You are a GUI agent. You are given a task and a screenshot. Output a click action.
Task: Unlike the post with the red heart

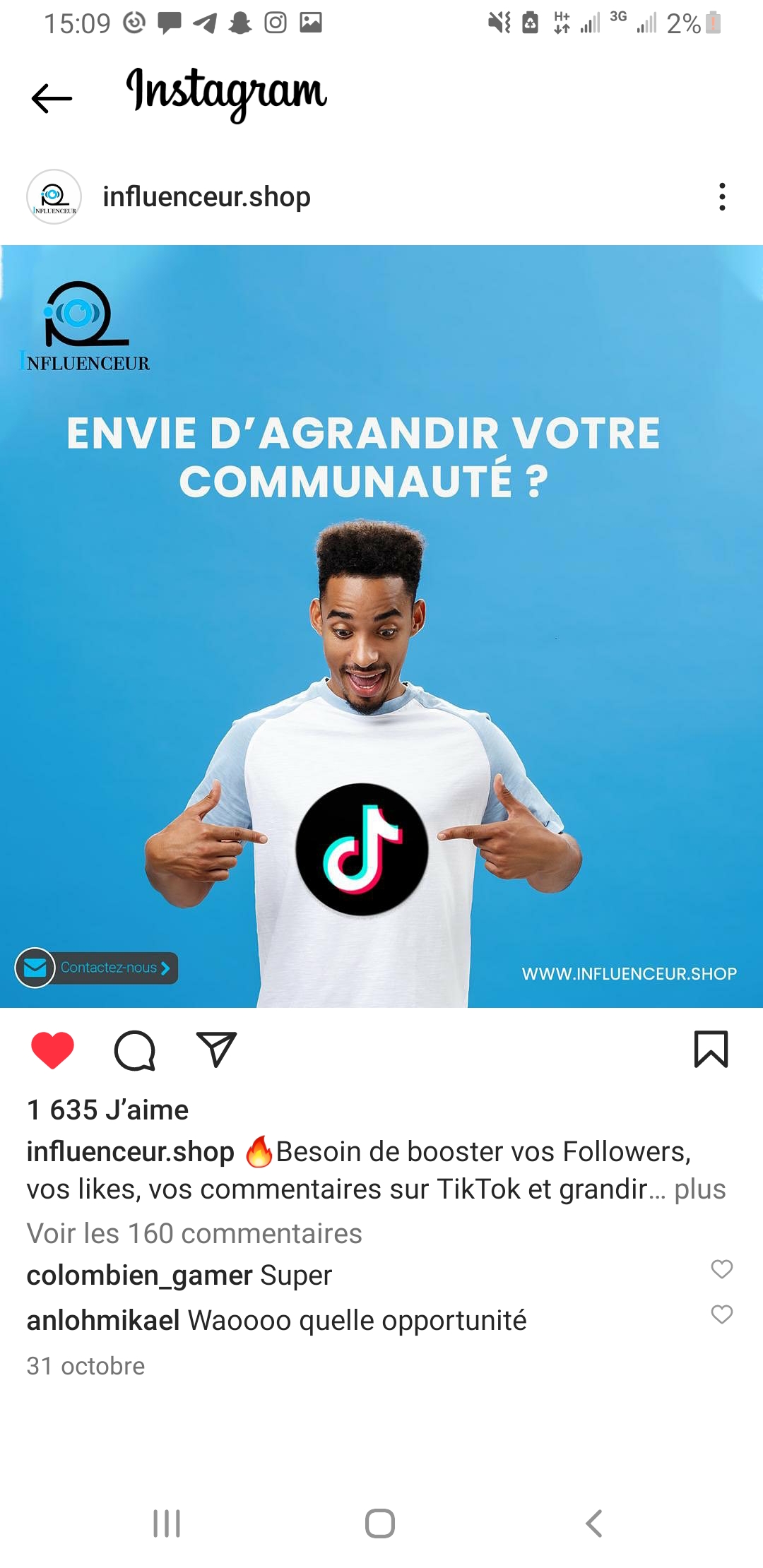[x=52, y=1050]
